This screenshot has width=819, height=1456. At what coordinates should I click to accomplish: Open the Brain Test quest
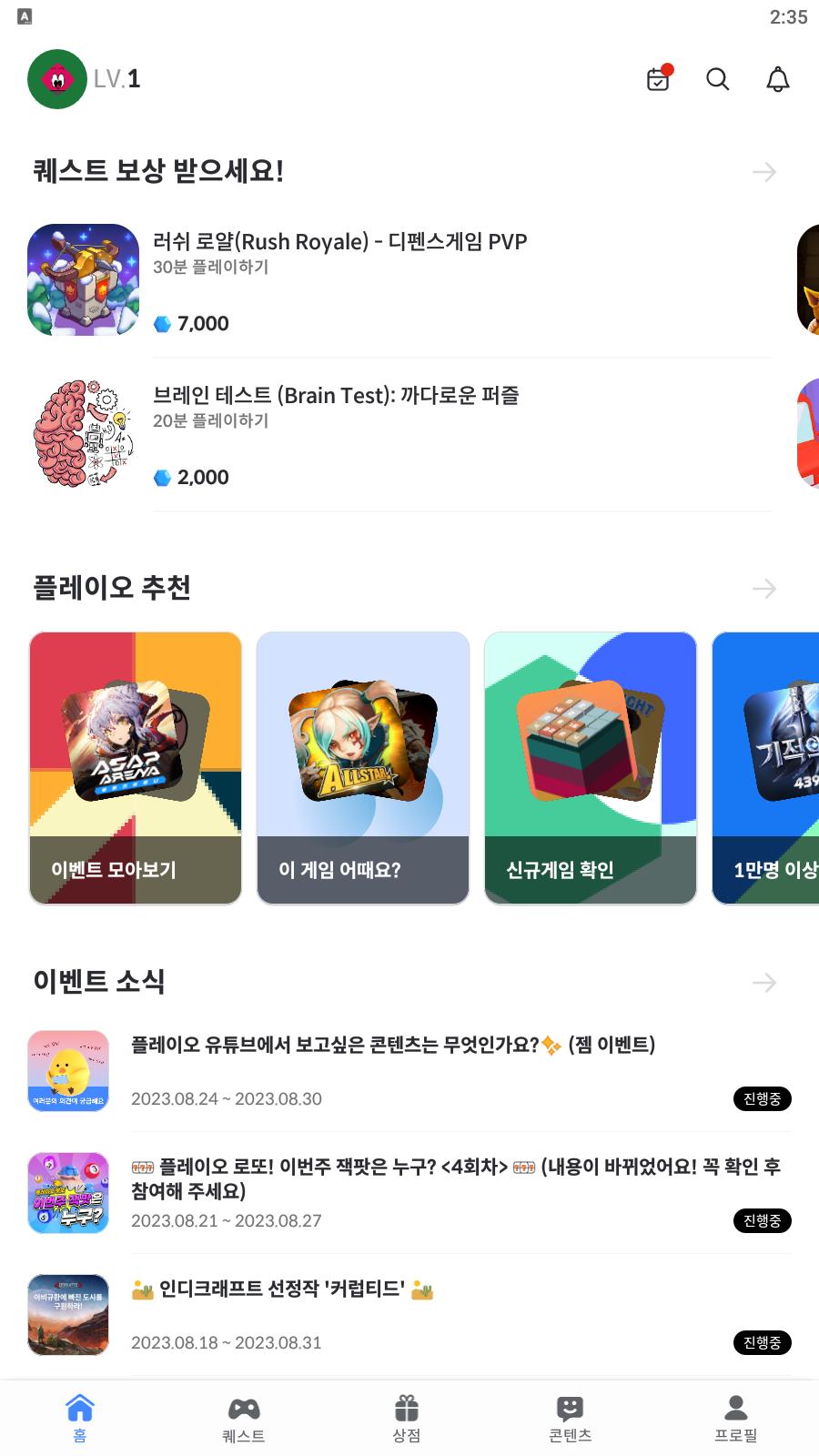336,435
